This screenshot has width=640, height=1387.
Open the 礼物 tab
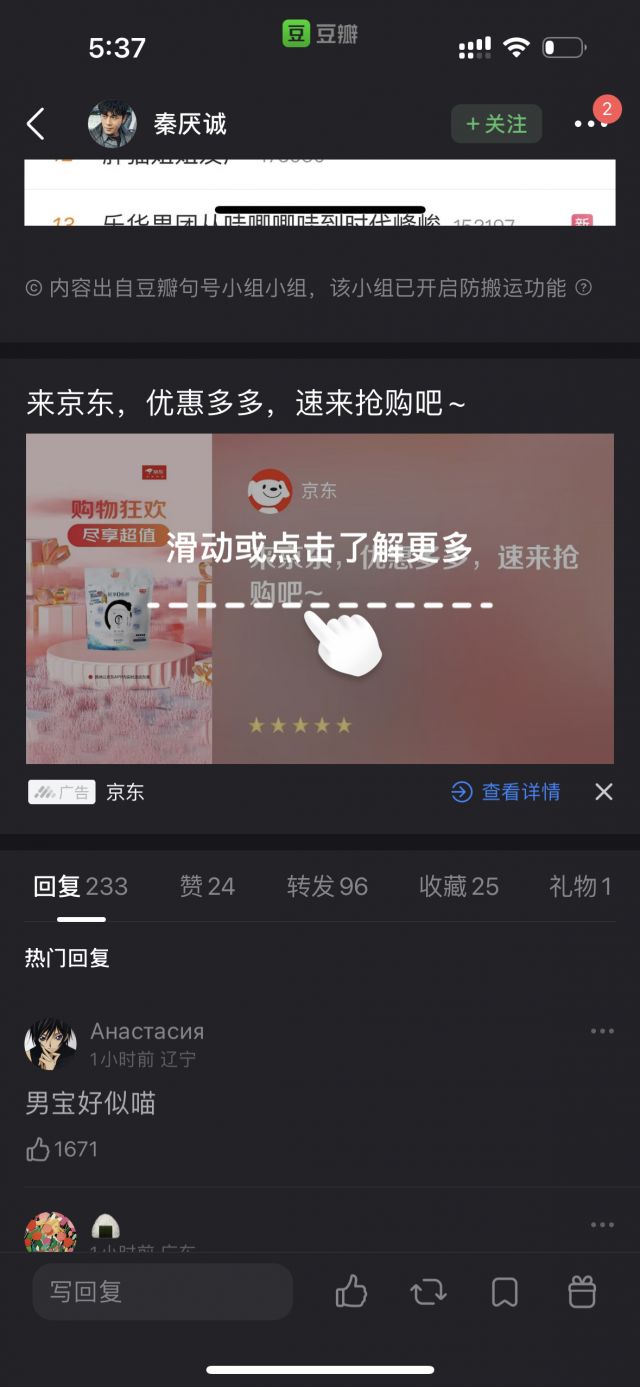(x=580, y=886)
